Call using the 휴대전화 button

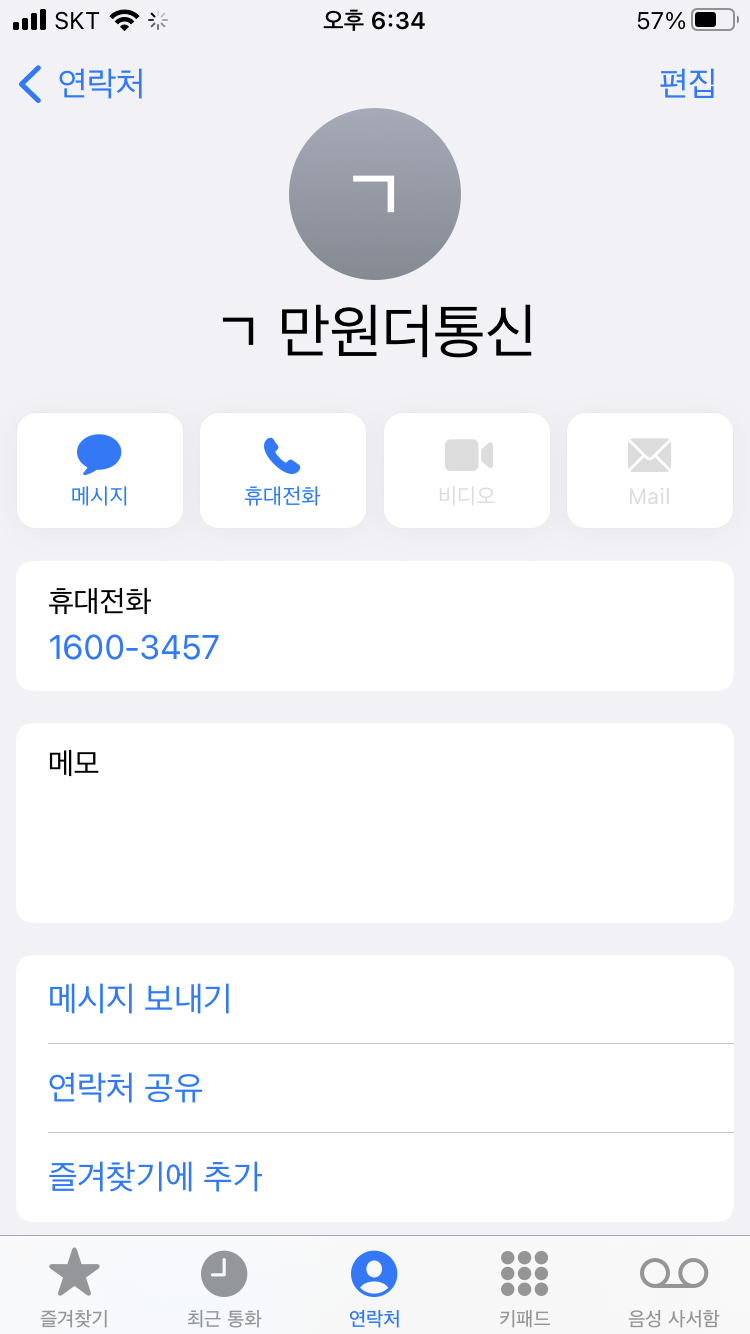pos(283,470)
